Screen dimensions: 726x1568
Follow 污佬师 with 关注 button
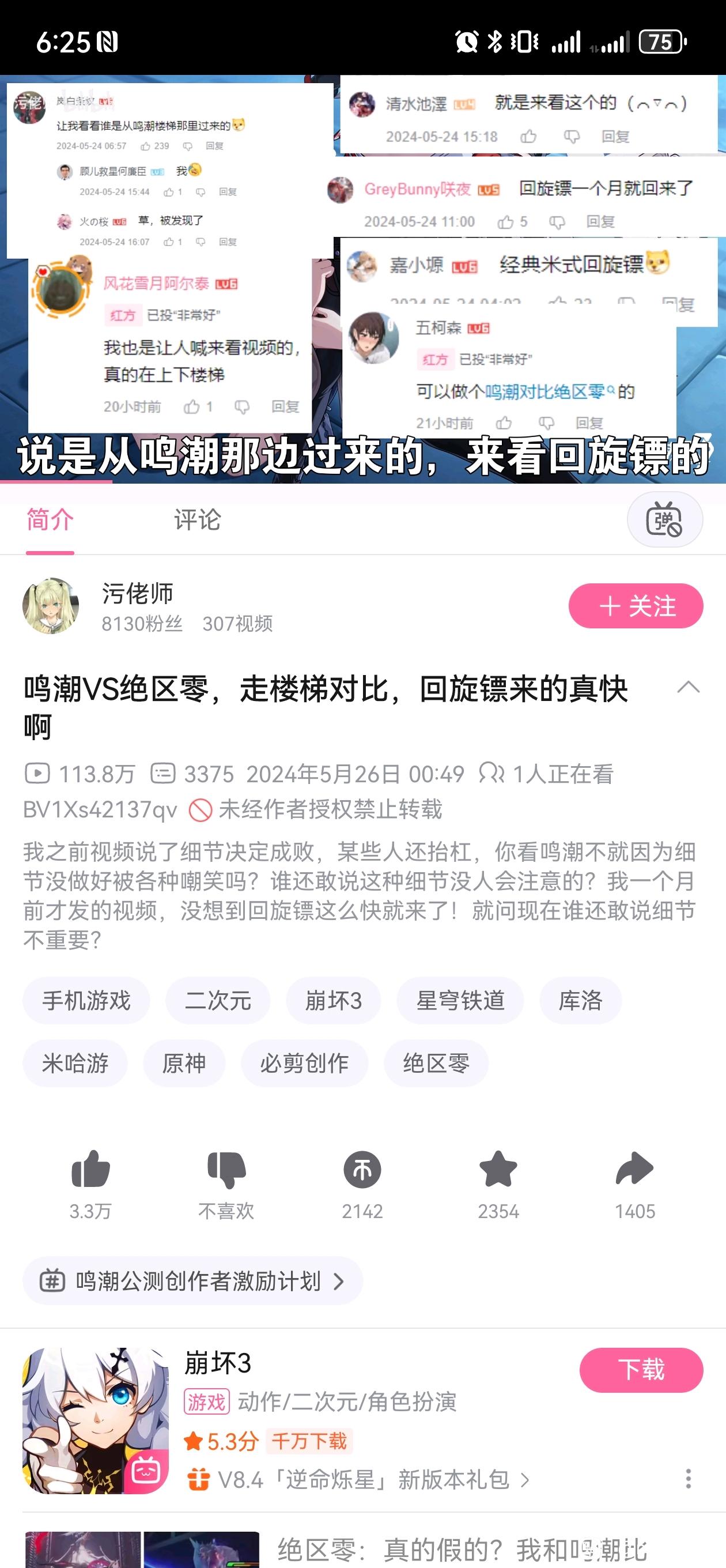click(636, 606)
